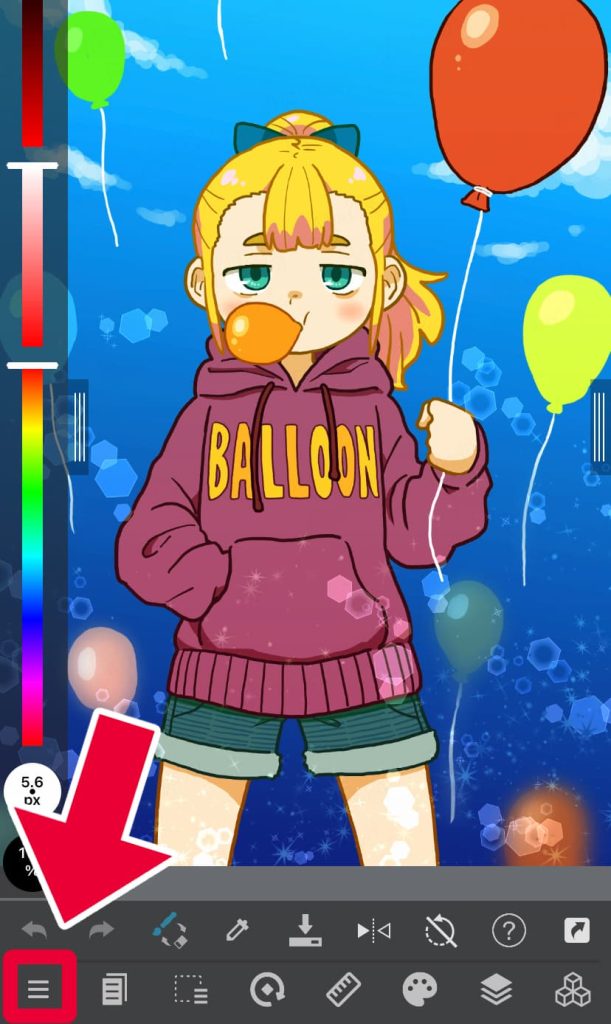Open the rotate canvas tool
Screen dimensions: 611x1024
(267, 990)
